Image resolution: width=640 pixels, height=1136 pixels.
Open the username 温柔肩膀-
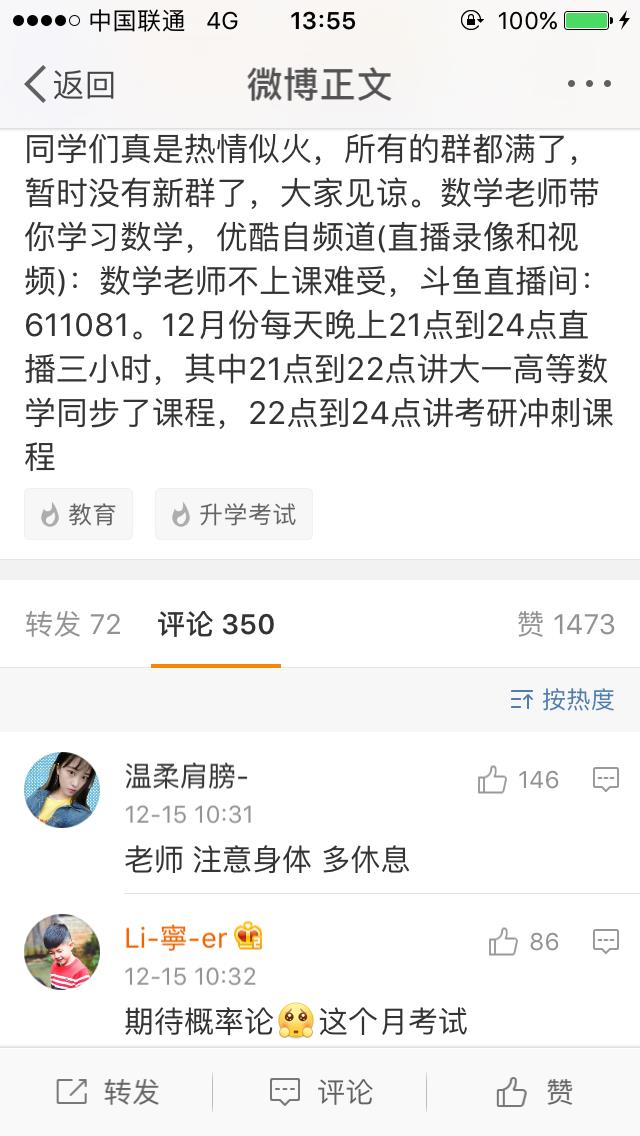point(187,775)
